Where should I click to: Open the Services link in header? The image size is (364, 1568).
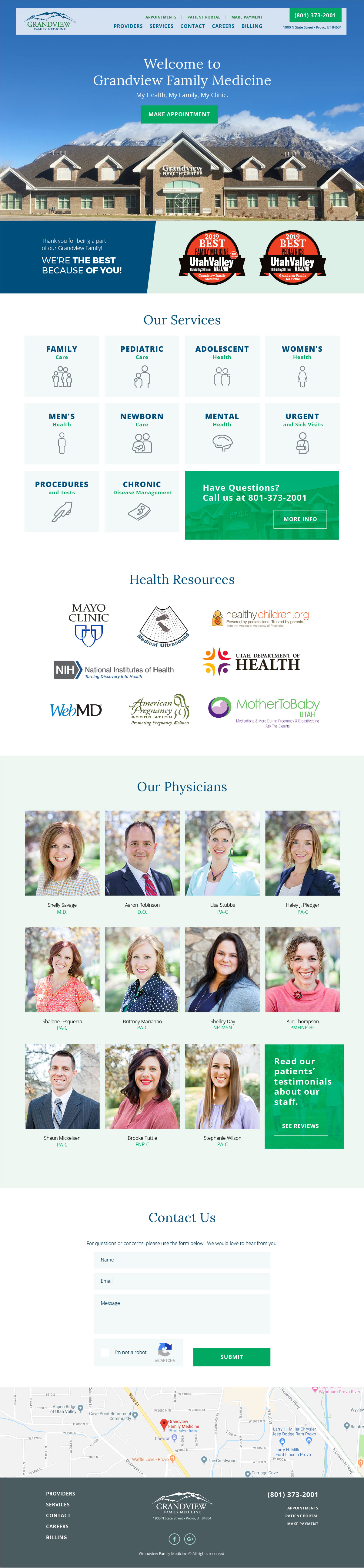click(x=161, y=26)
